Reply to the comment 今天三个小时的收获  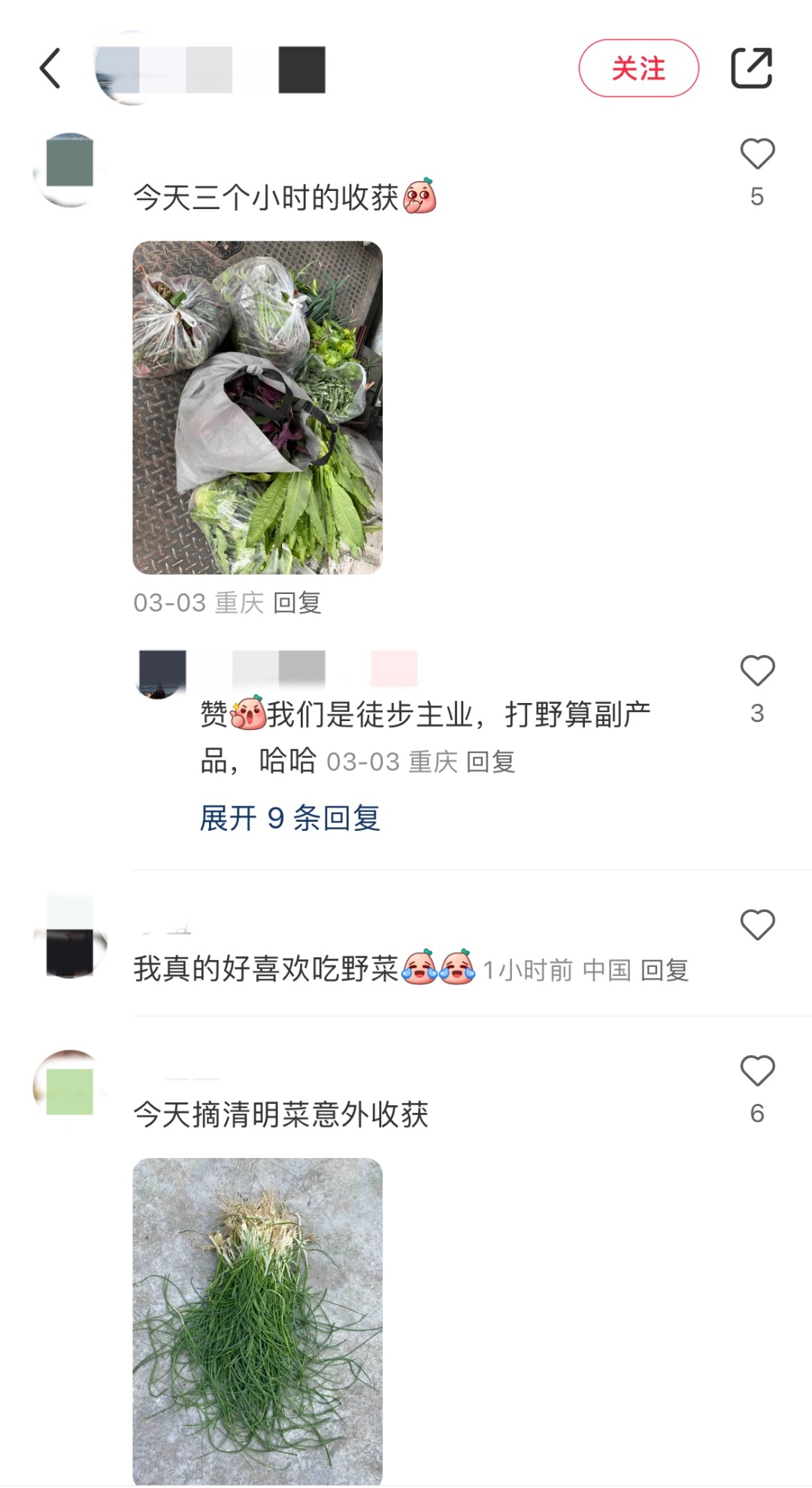(x=297, y=602)
